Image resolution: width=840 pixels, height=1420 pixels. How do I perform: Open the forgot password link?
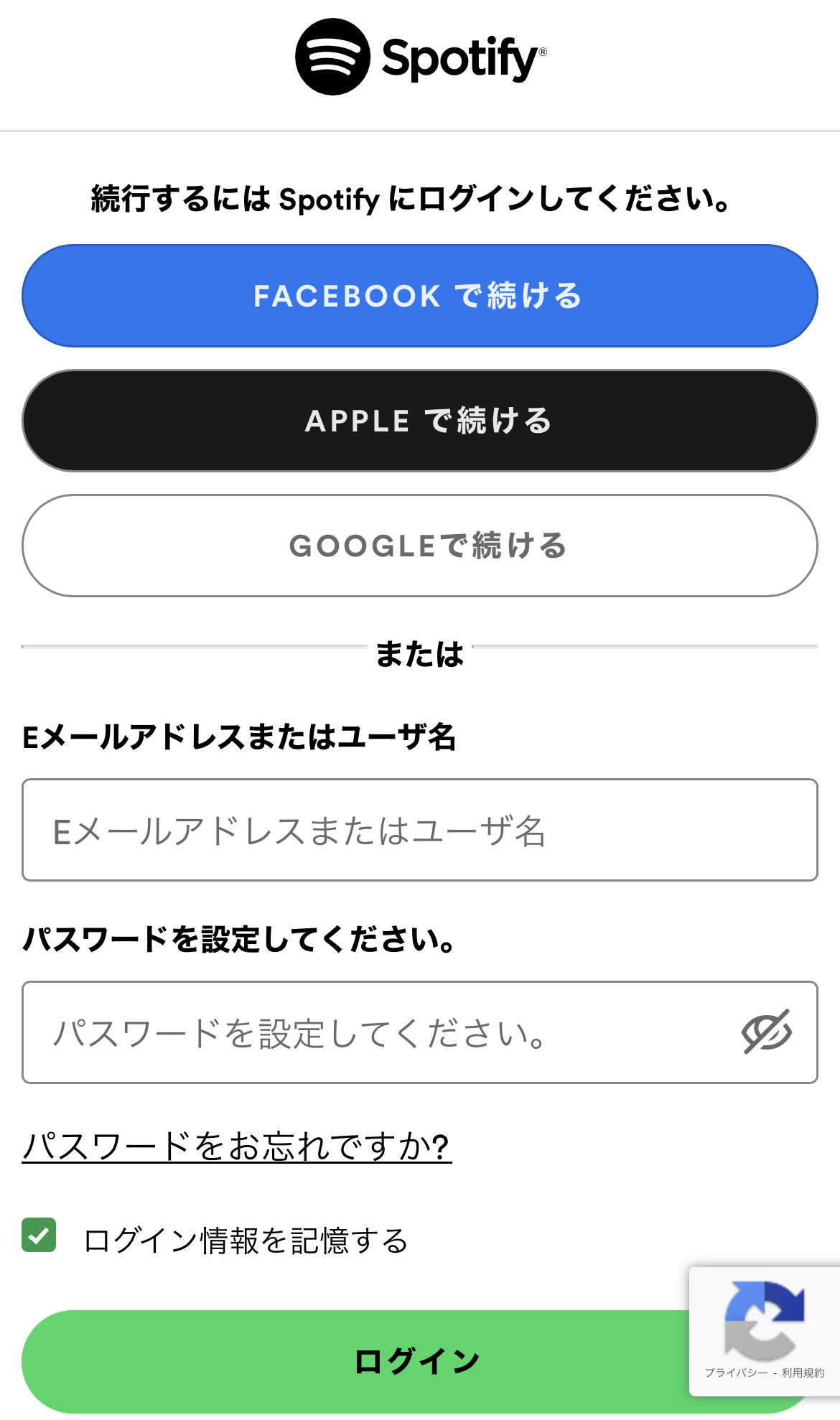click(237, 1146)
